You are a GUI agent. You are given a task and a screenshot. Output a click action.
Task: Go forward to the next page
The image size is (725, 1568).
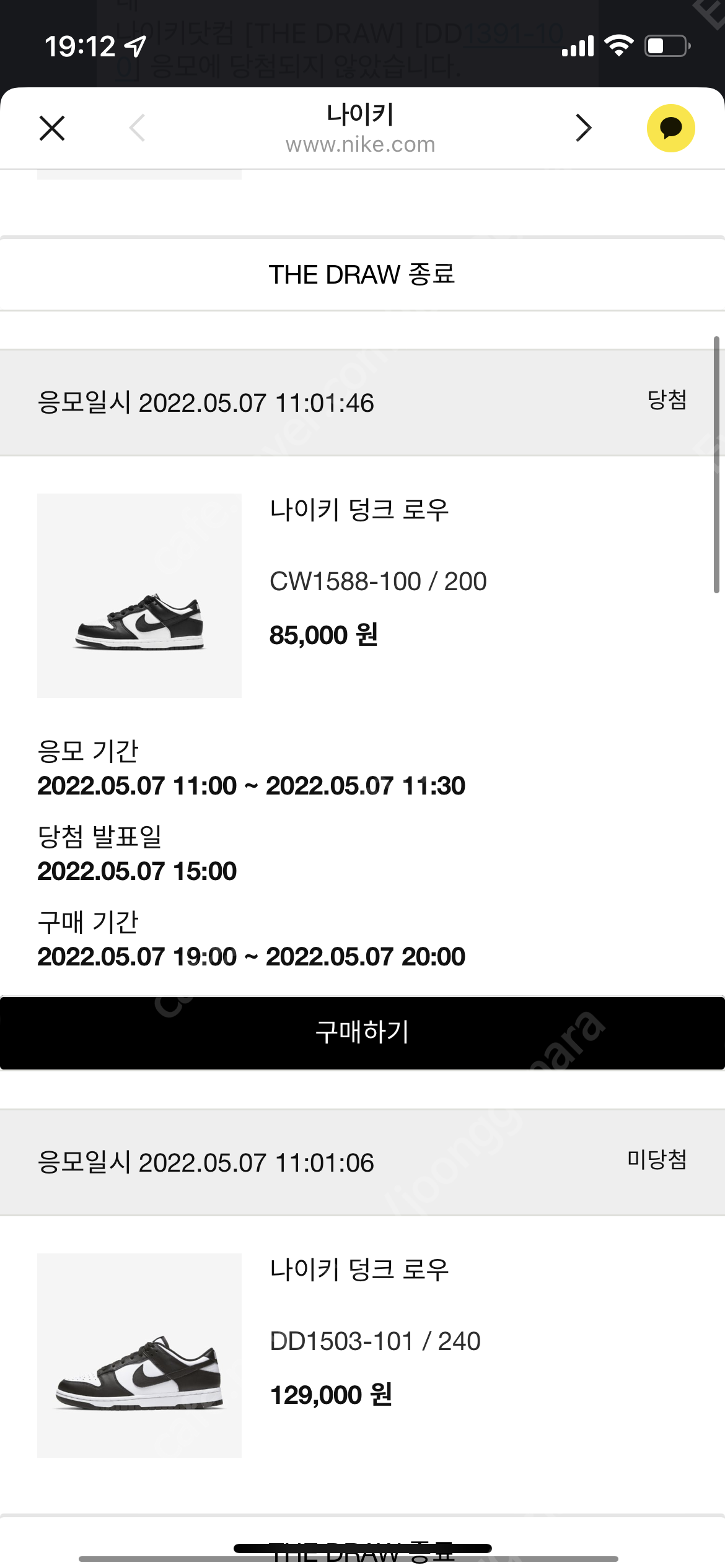[583, 128]
